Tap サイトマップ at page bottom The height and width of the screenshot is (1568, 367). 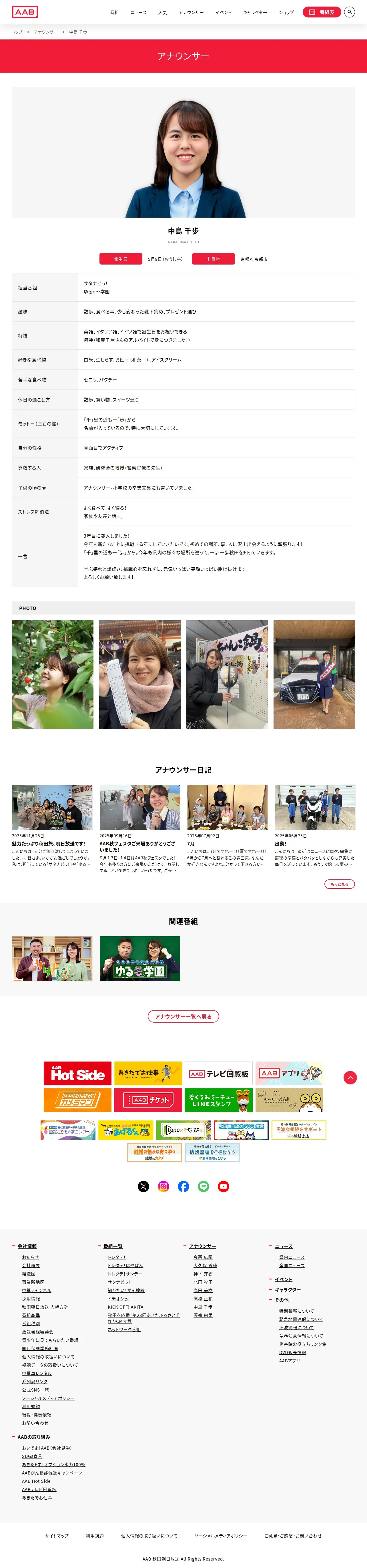[57, 1536]
